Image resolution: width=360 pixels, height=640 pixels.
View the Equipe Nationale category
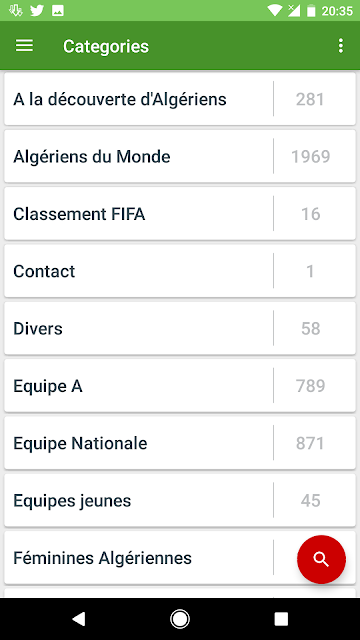tap(180, 443)
